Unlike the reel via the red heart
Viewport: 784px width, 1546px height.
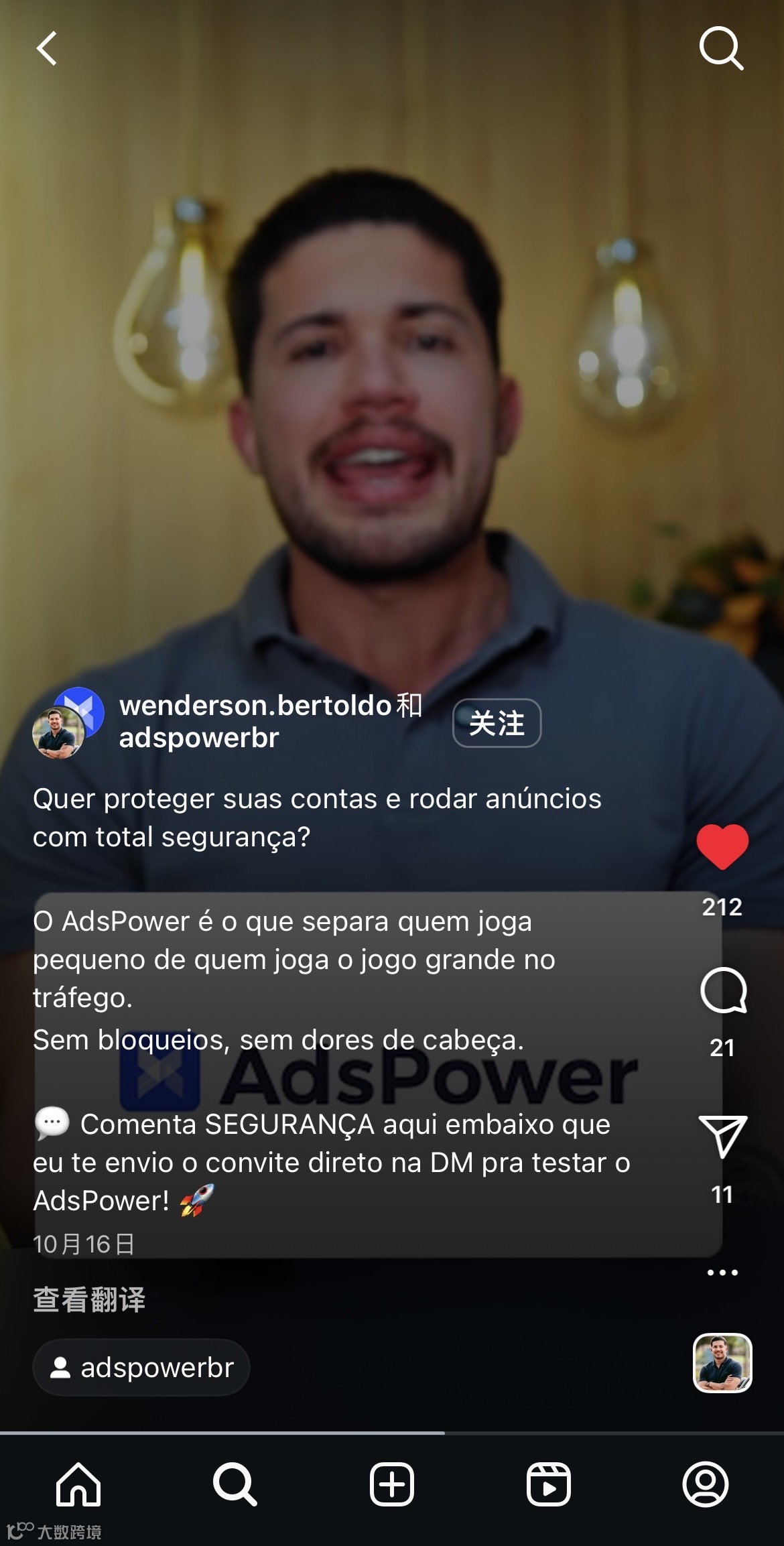tap(722, 847)
